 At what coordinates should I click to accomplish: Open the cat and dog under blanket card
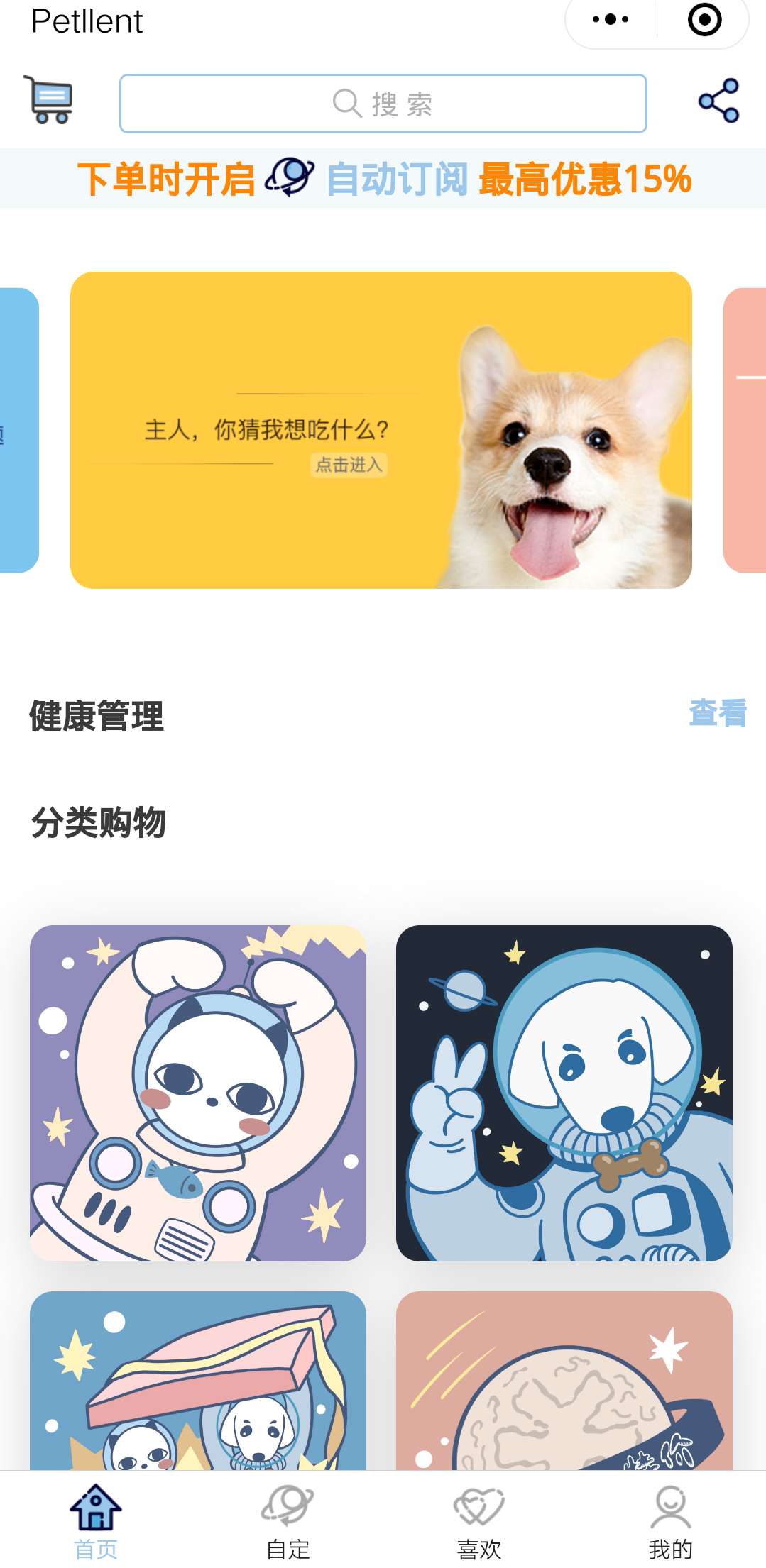[x=198, y=1381]
